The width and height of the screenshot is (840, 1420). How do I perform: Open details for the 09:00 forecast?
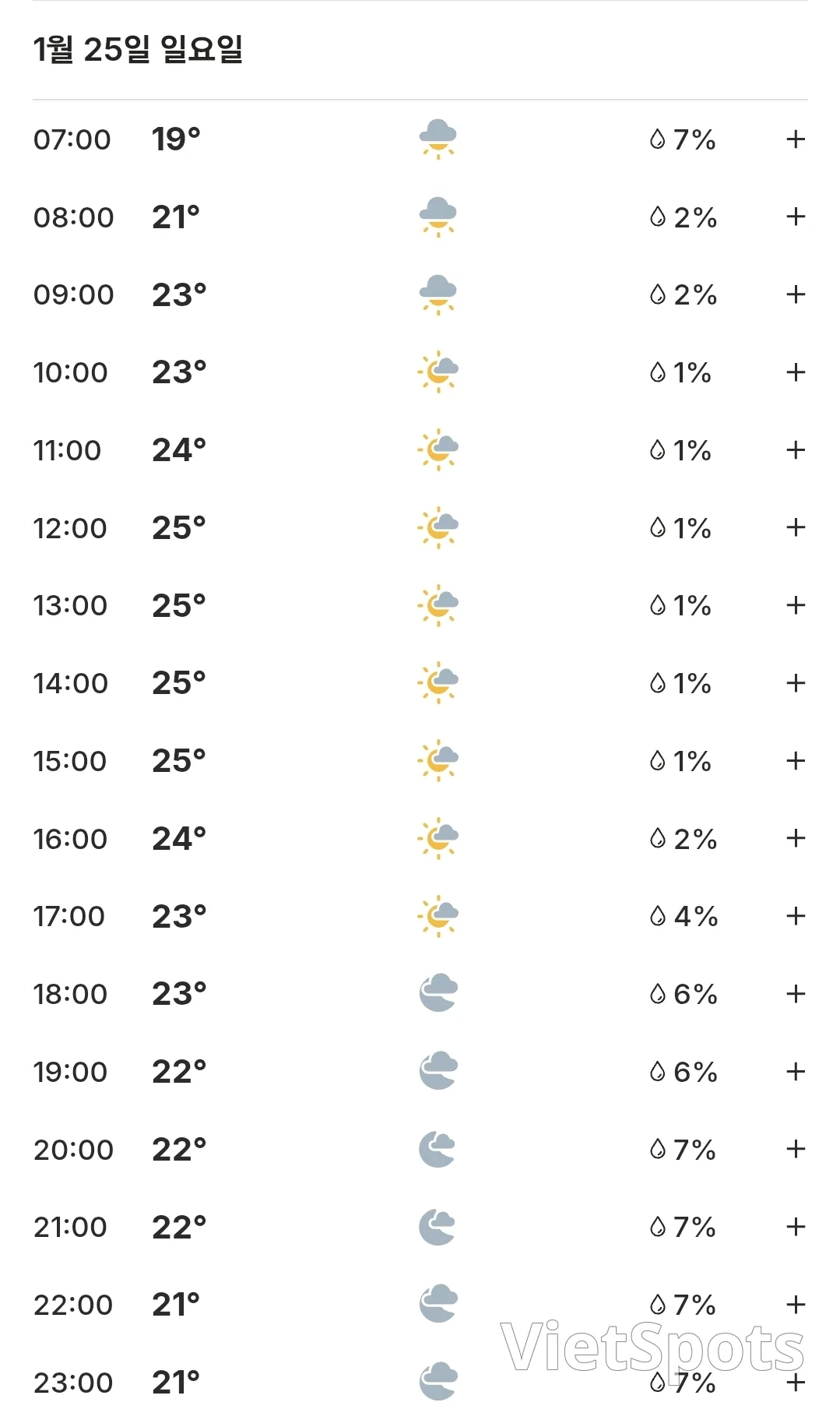(795, 294)
